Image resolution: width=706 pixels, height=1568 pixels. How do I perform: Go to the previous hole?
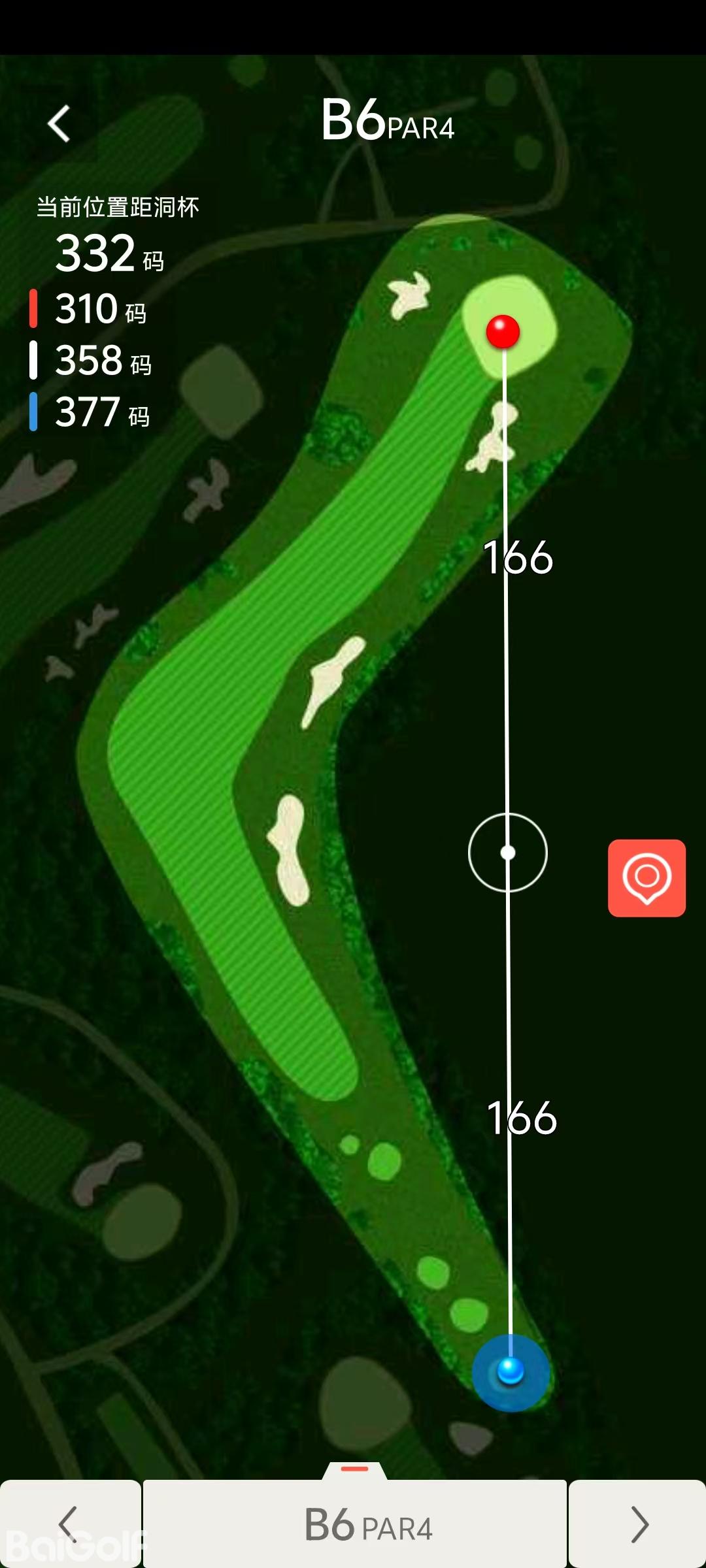click(x=69, y=1524)
